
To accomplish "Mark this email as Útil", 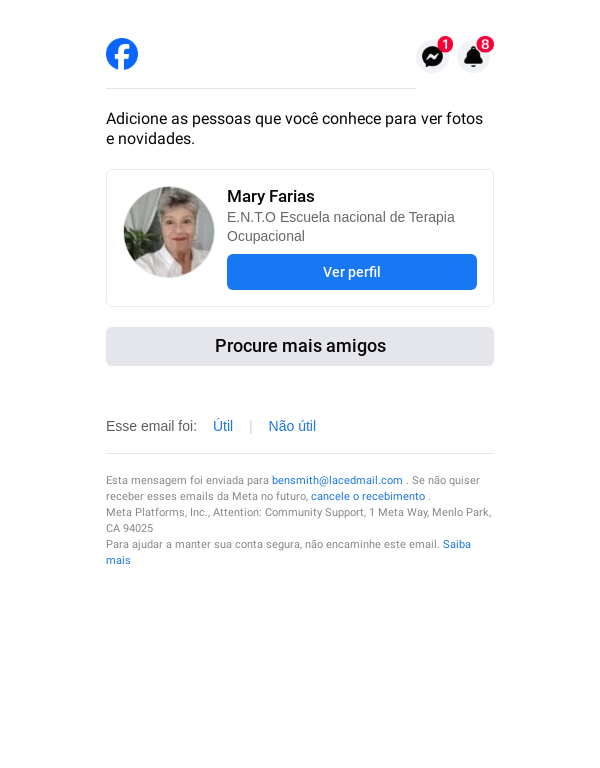I will click(223, 426).
